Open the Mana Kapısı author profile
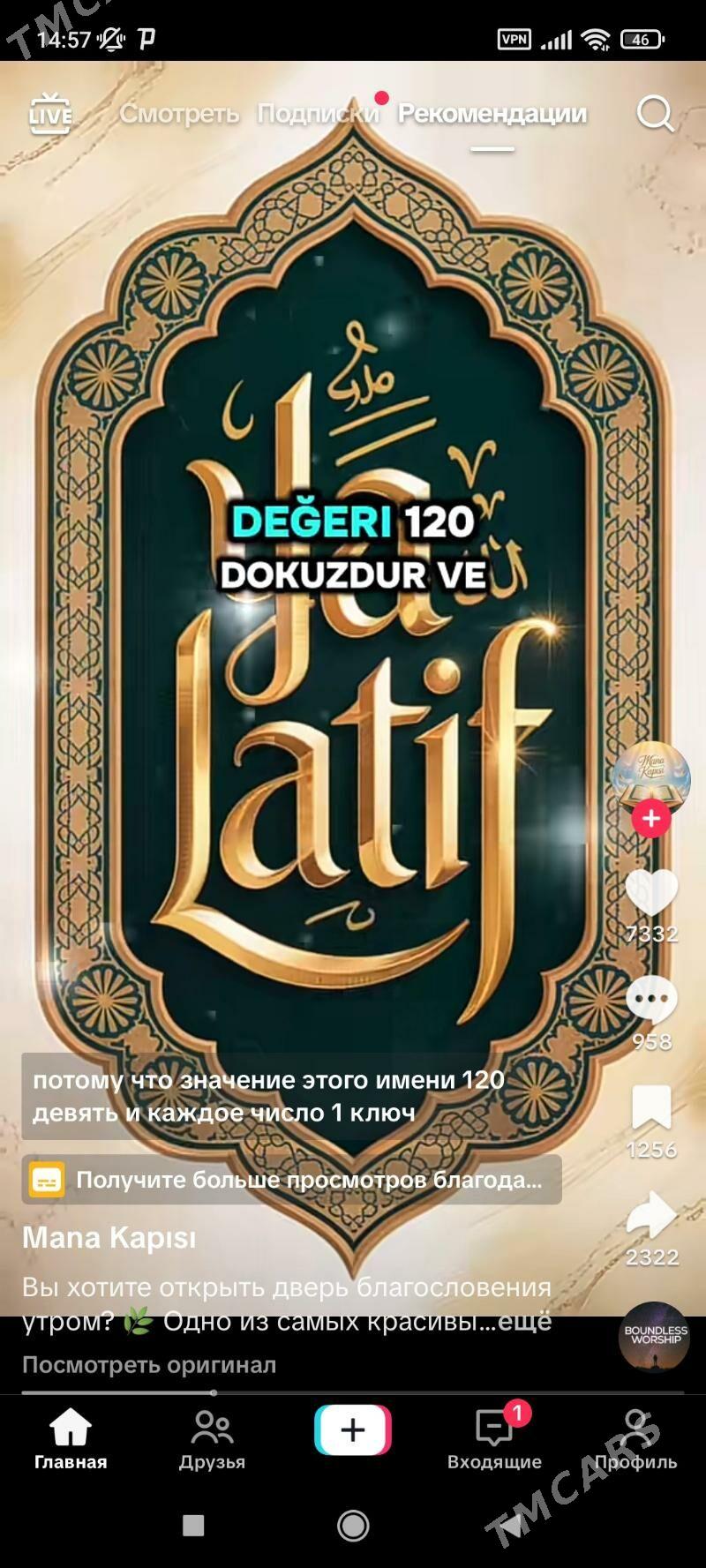The image size is (706, 1568). tap(109, 1237)
